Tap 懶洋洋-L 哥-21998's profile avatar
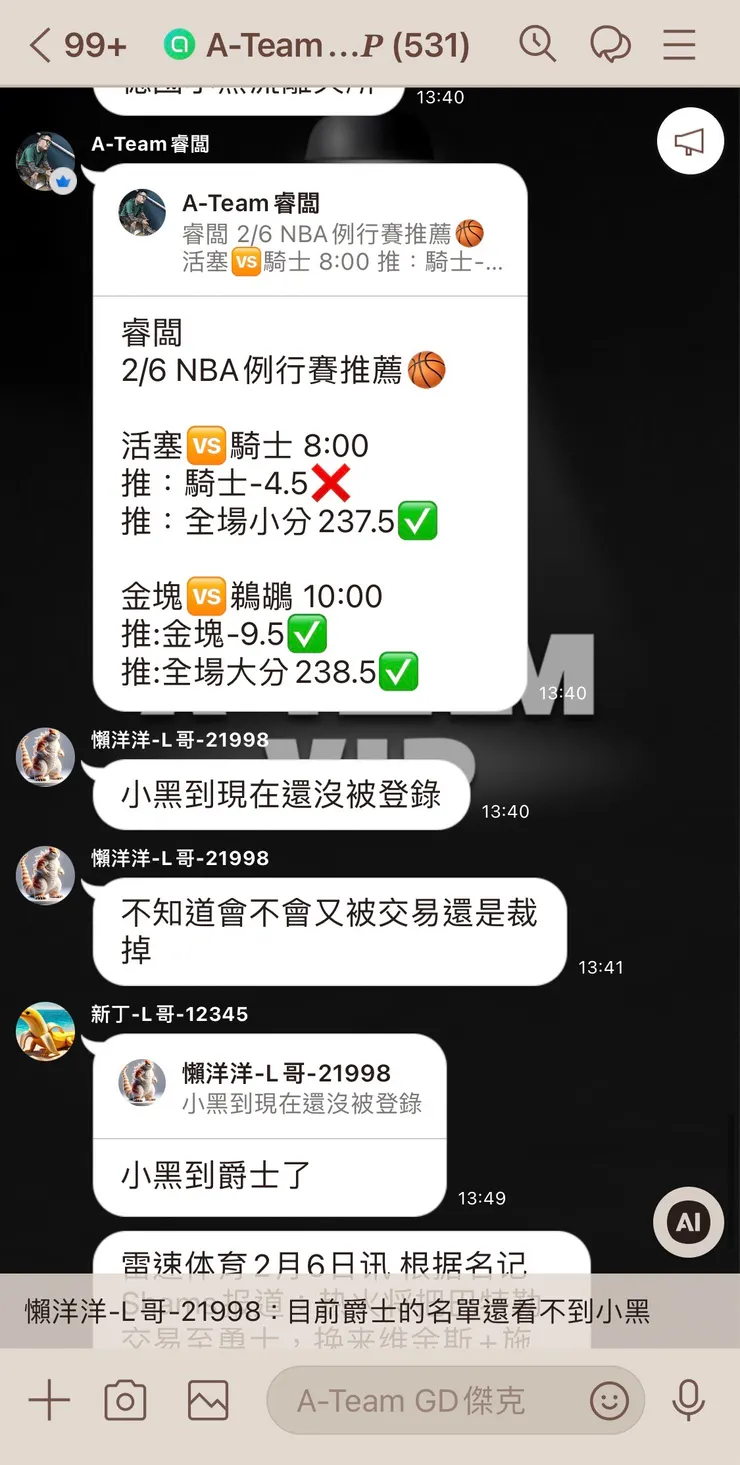Image resolution: width=740 pixels, height=1465 pixels. pyautogui.click(x=45, y=757)
